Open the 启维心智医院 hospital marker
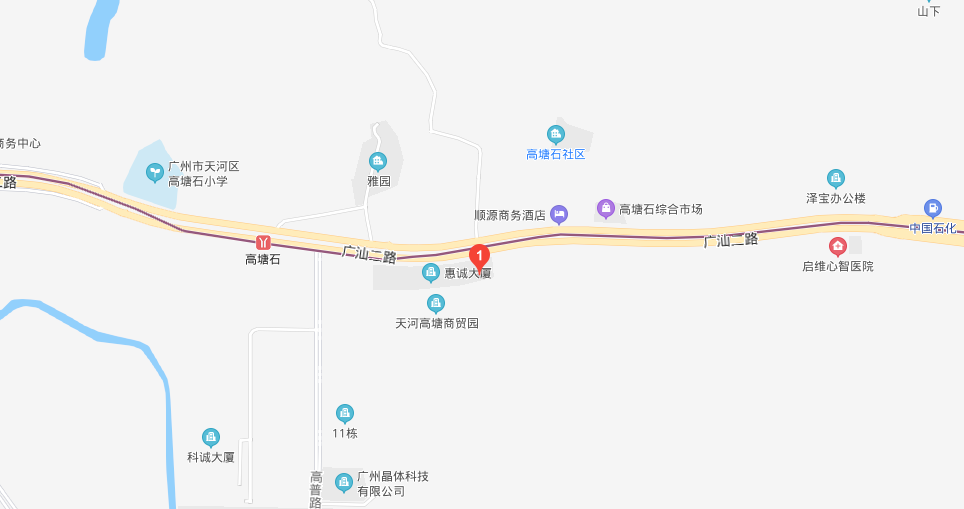This screenshot has width=964, height=509. [x=838, y=246]
